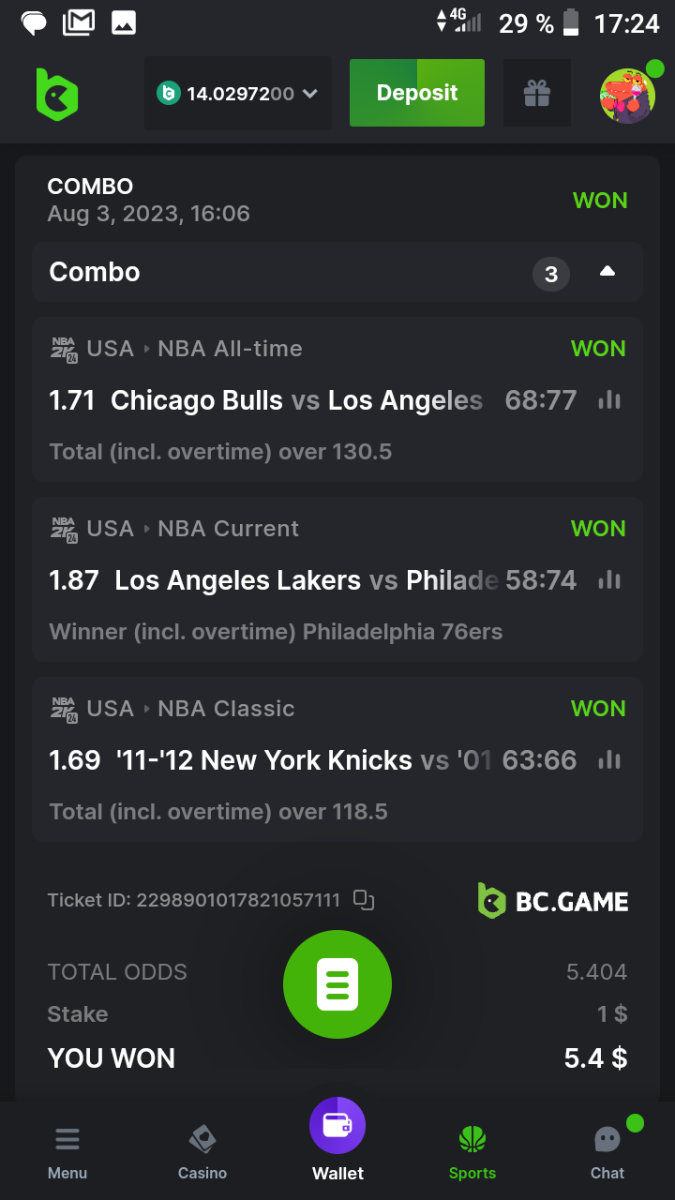Tap the Deposit button
The height and width of the screenshot is (1200, 675).
tap(417, 93)
